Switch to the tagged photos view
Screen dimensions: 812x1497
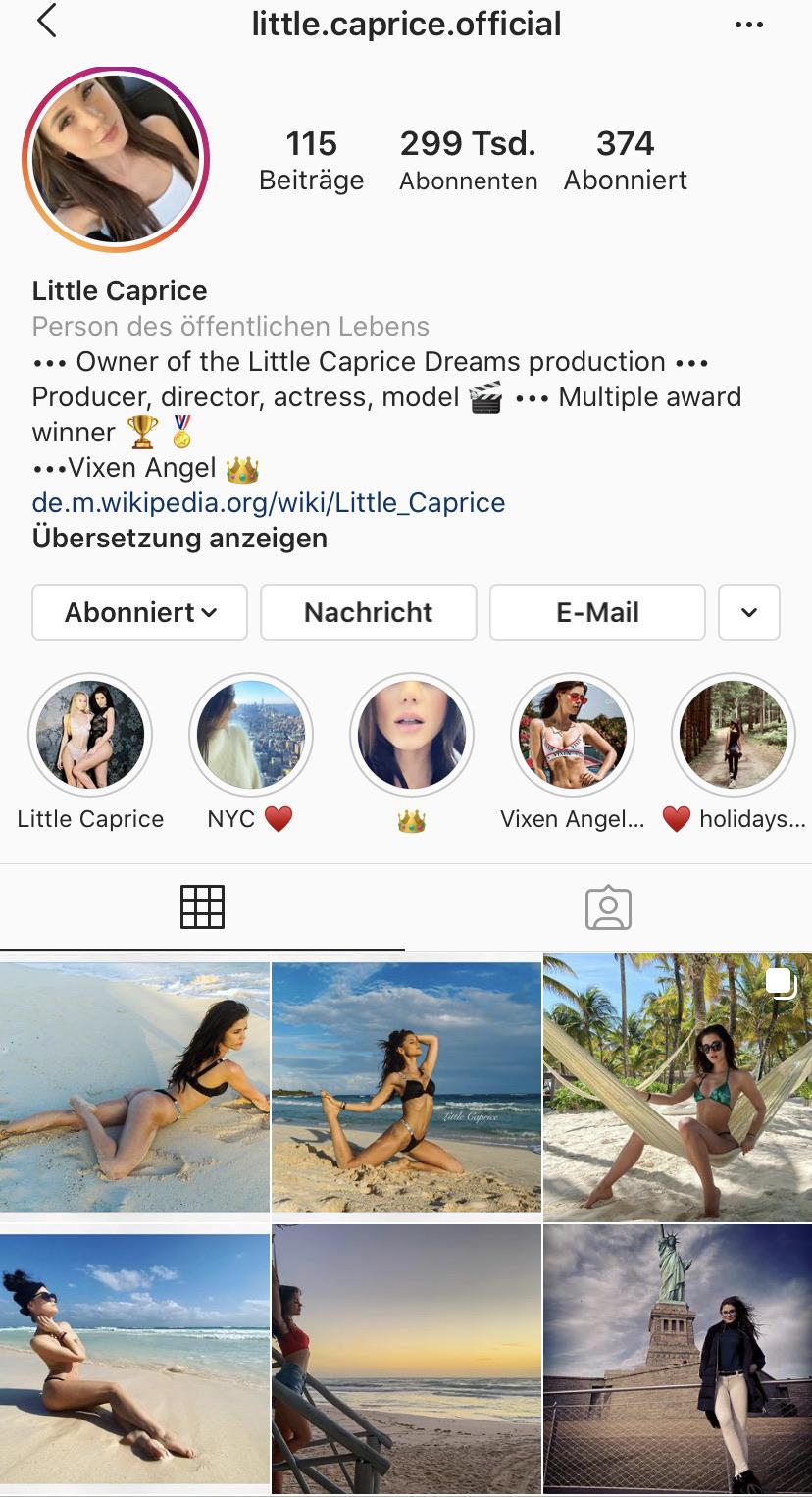pyautogui.click(x=609, y=907)
